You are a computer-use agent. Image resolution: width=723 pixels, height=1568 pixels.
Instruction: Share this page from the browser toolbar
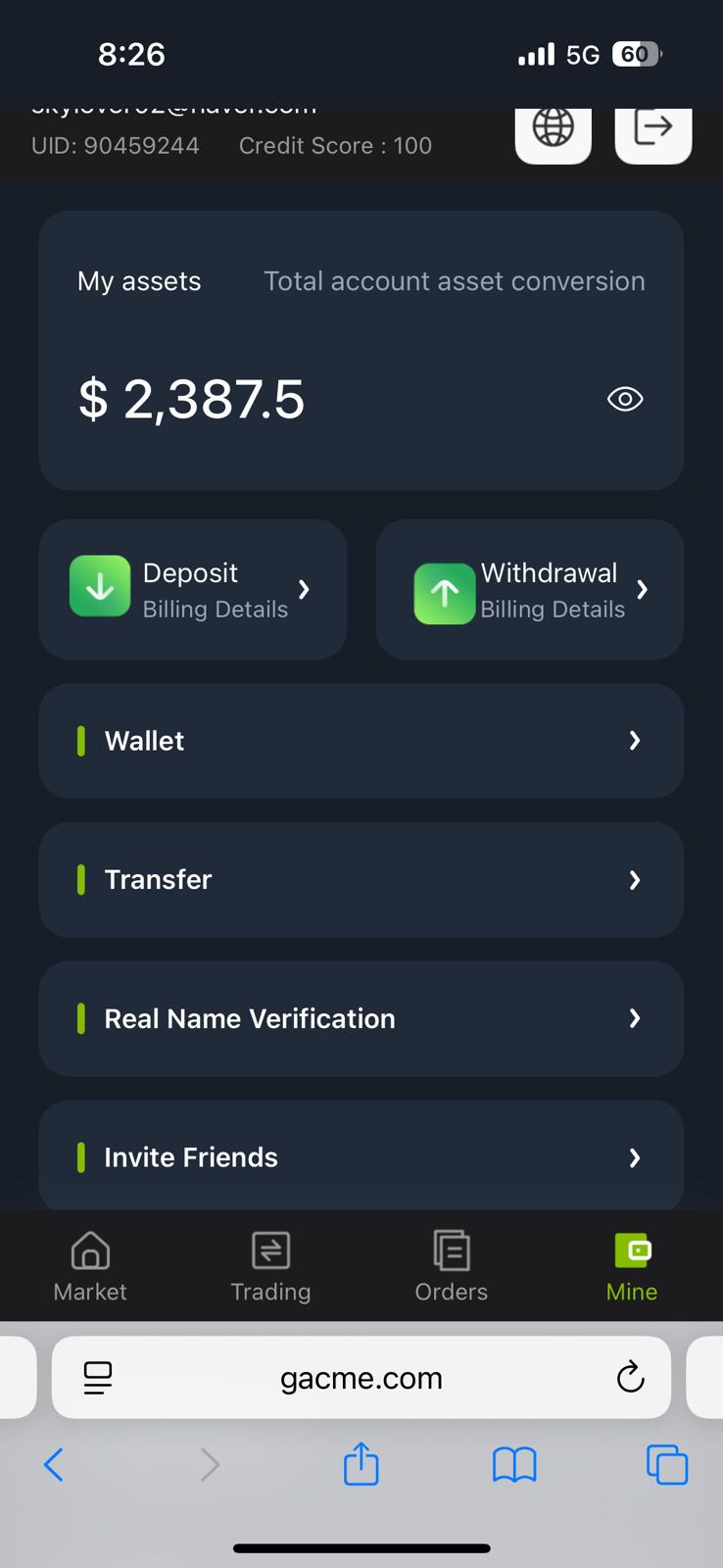click(361, 1463)
